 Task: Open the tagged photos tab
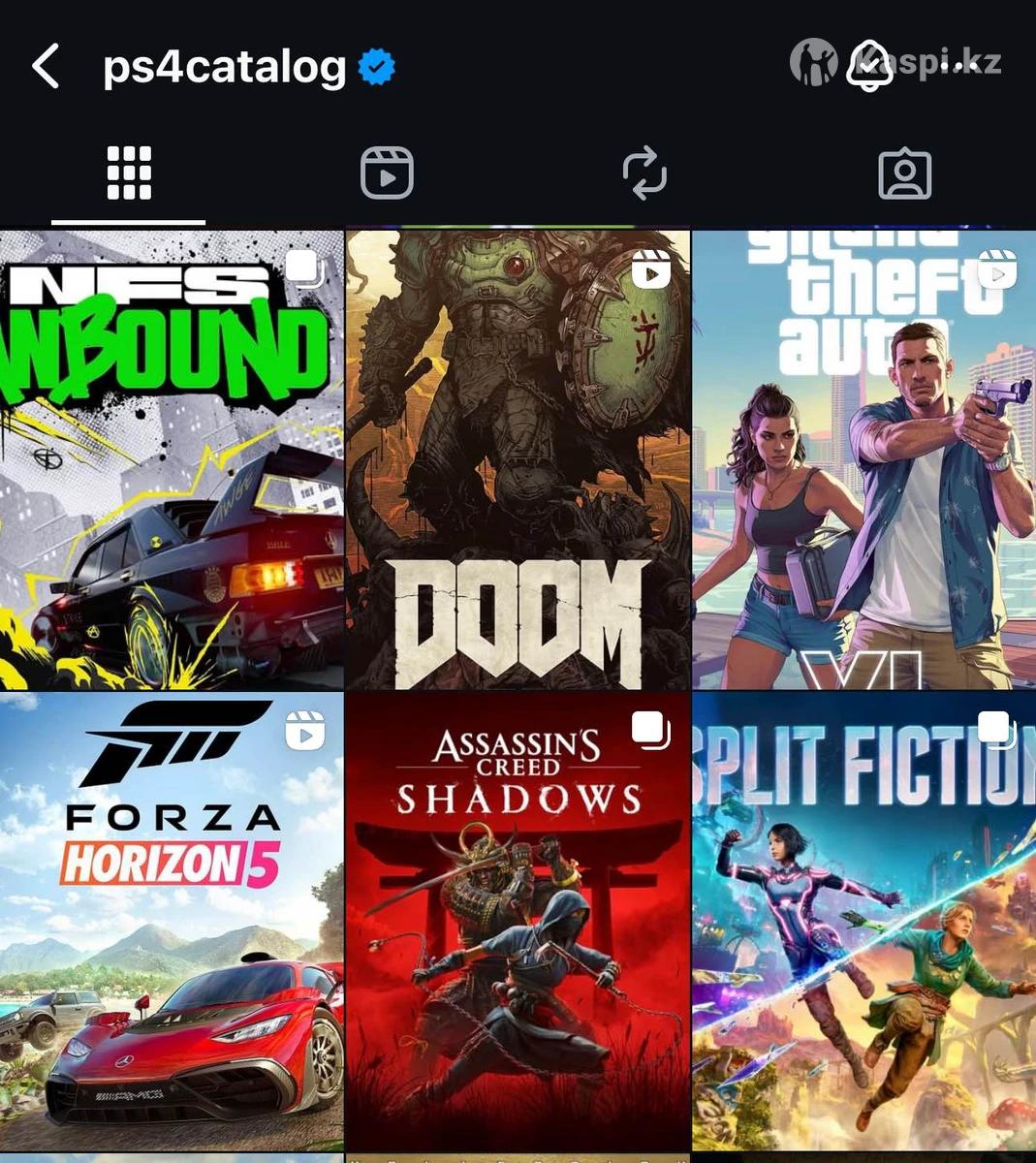pos(904,174)
